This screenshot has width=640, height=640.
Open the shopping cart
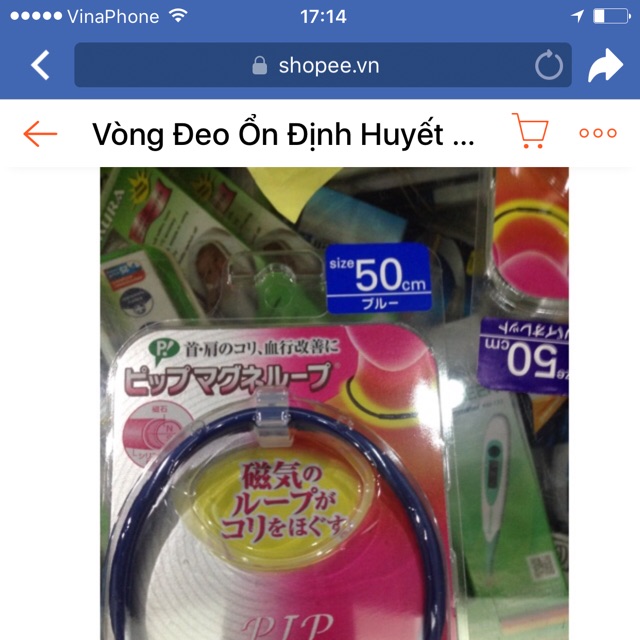[529, 132]
